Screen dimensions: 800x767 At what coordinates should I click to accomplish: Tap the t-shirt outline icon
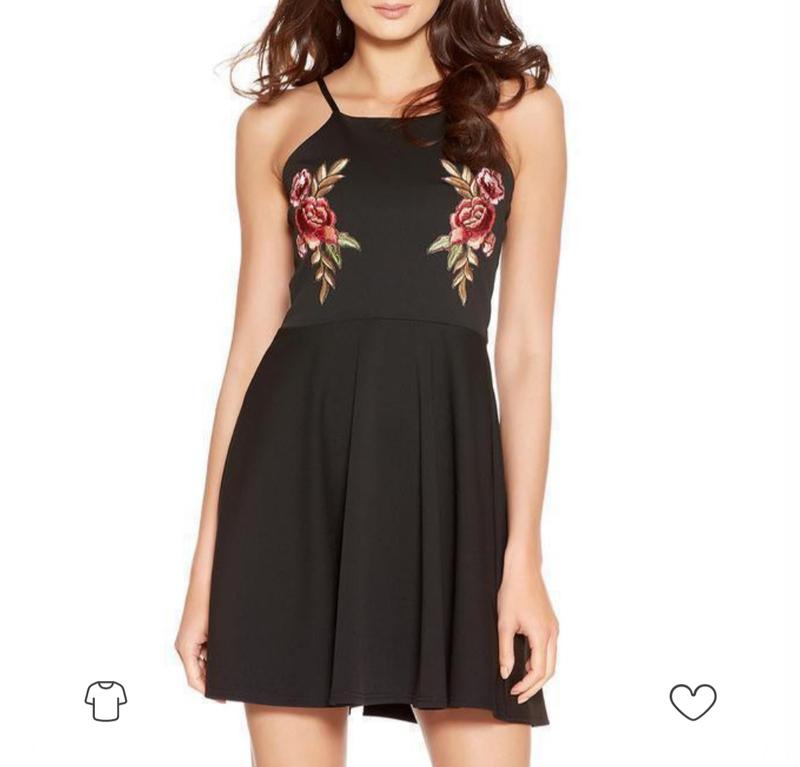(106, 700)
